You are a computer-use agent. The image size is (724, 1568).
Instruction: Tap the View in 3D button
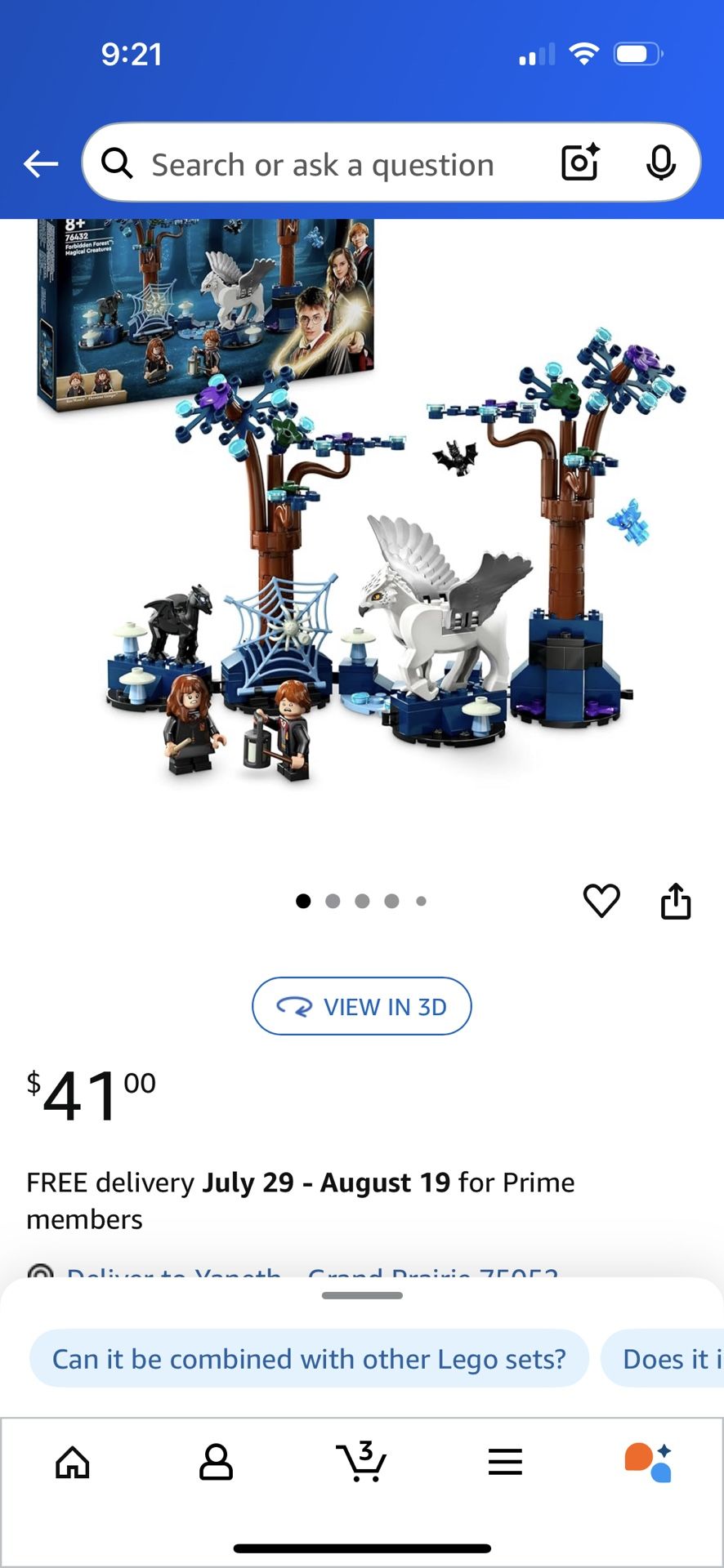click(362, 1006)
